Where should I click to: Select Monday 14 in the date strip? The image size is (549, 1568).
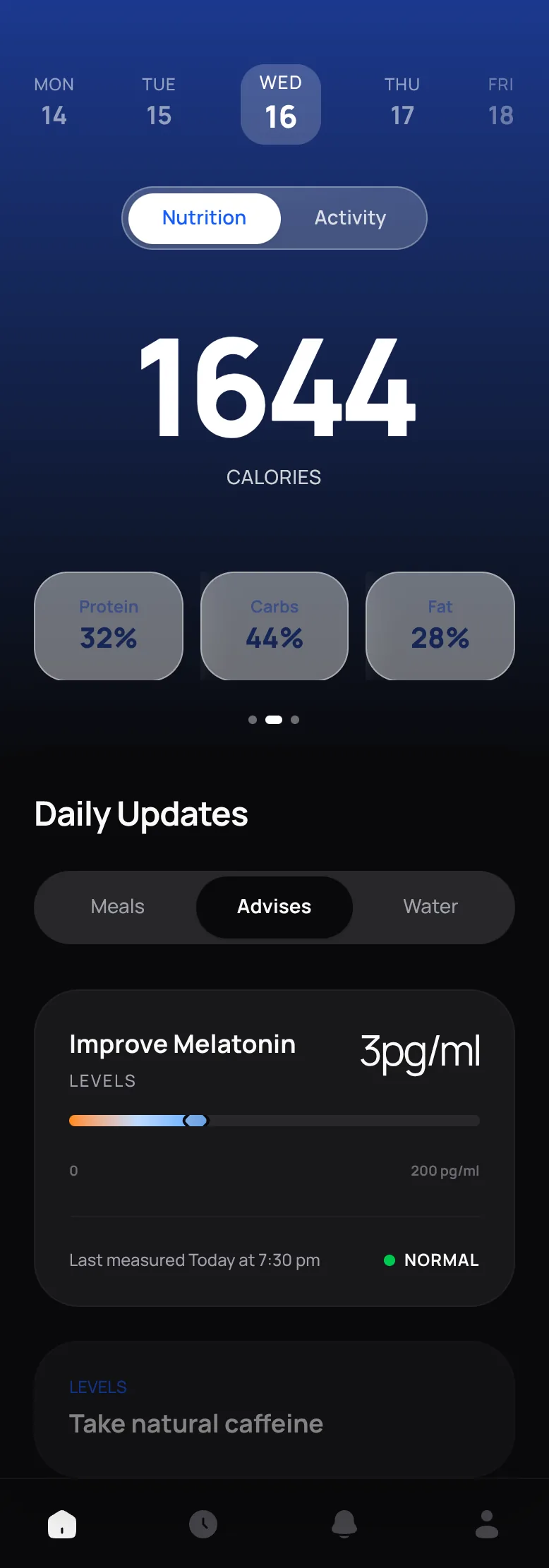pyautogui.click(x=54, y=103)
